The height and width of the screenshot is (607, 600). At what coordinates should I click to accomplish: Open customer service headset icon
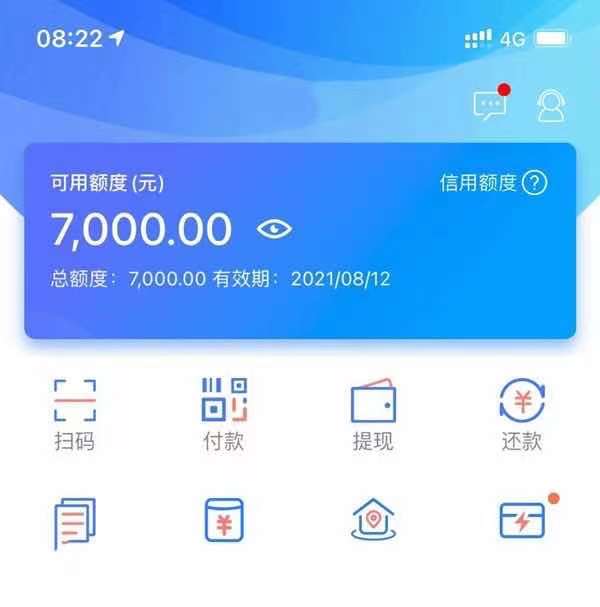pos(551,105)
